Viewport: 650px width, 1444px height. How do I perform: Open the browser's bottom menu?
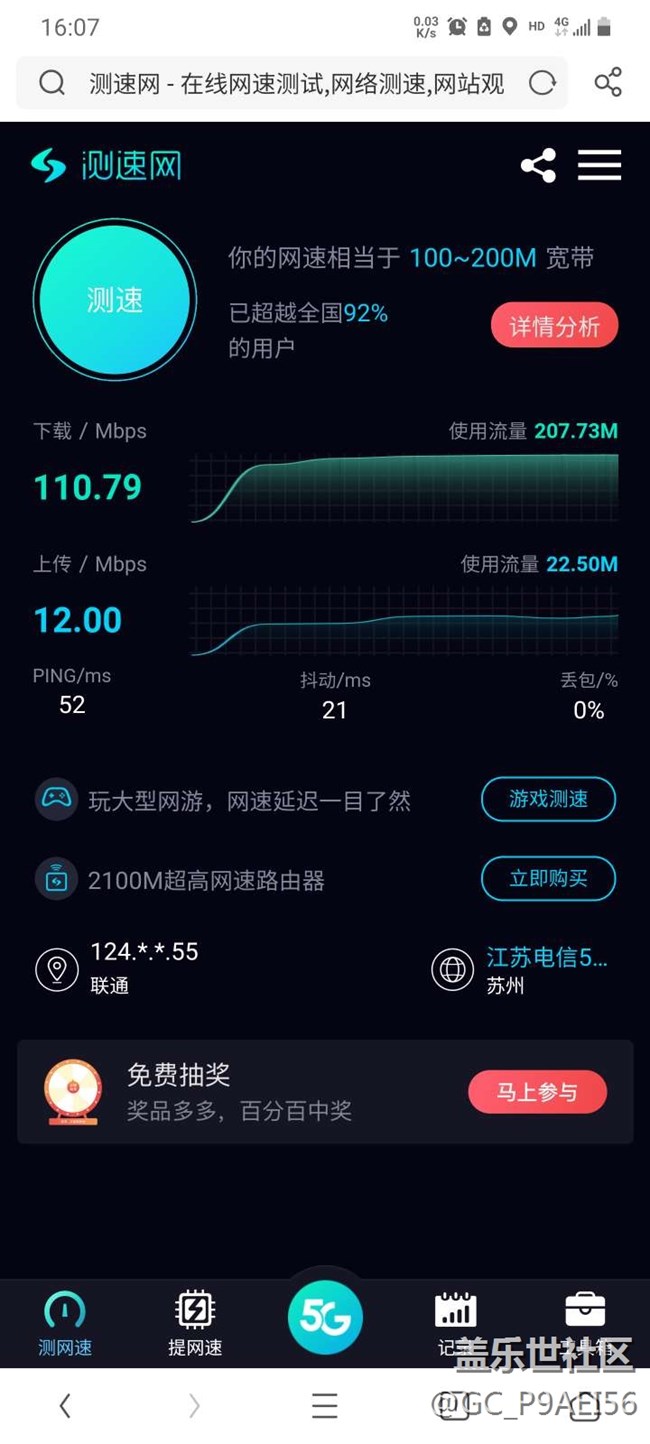tap(325, 1406)
